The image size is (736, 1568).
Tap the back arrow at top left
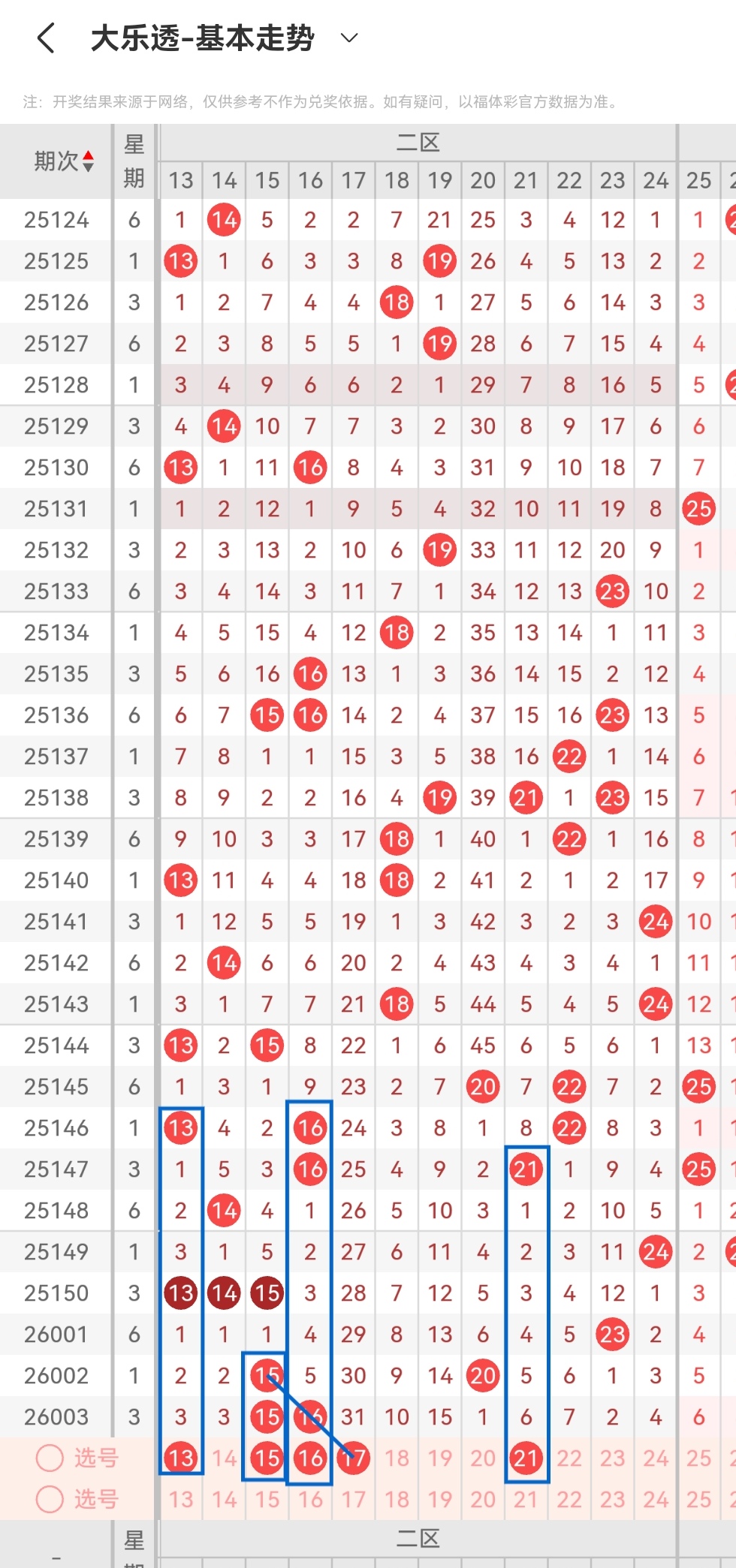pyautogui.click(x=47, y=38)
